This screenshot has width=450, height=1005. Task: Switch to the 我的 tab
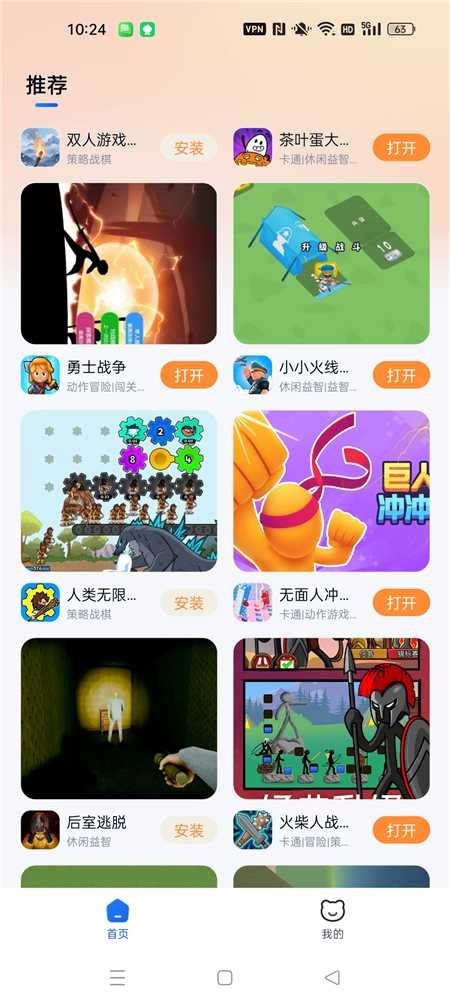coord(332,919)
